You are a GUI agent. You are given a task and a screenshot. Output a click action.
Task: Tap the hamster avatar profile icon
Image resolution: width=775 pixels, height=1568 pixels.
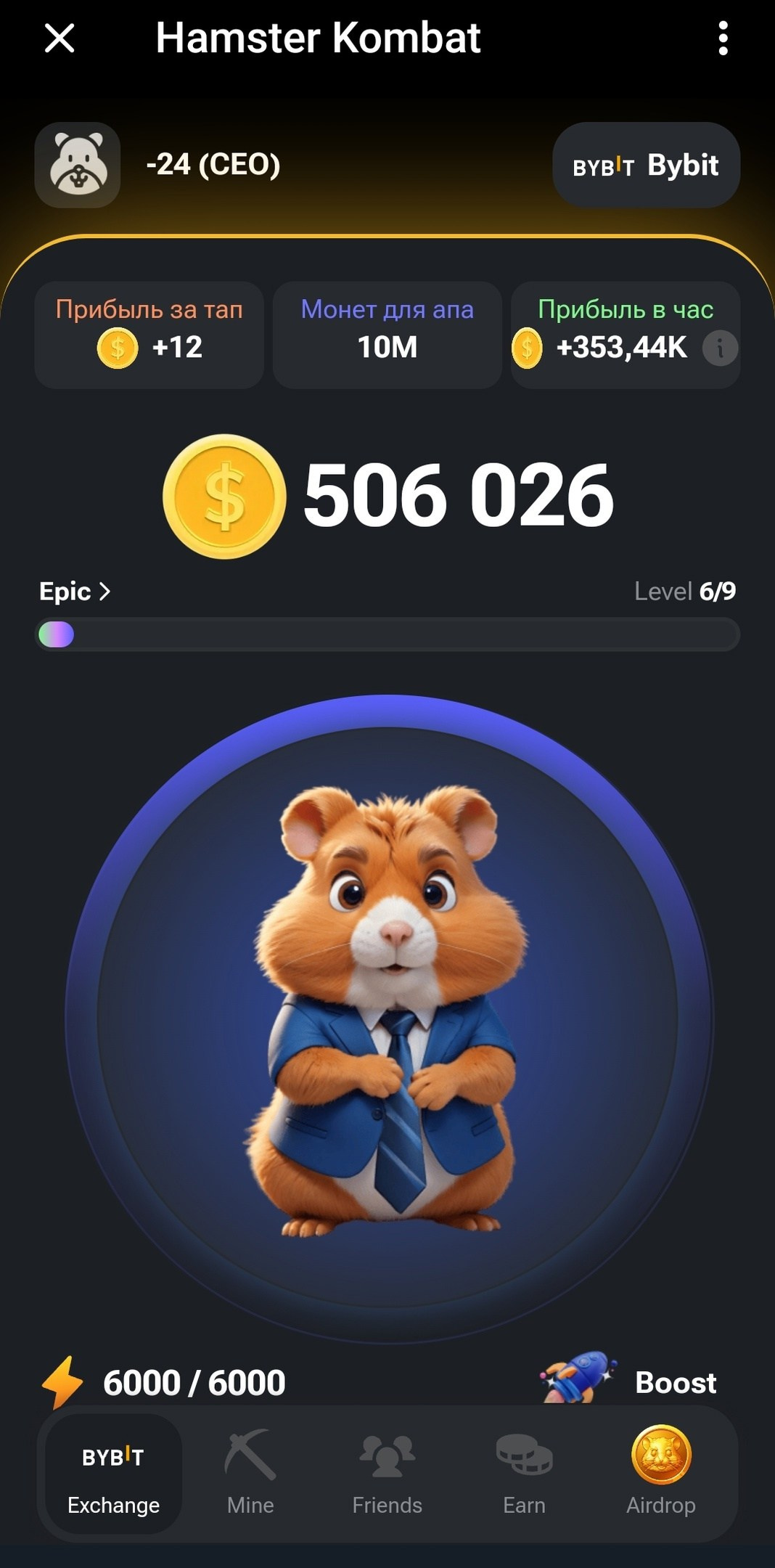78,166
